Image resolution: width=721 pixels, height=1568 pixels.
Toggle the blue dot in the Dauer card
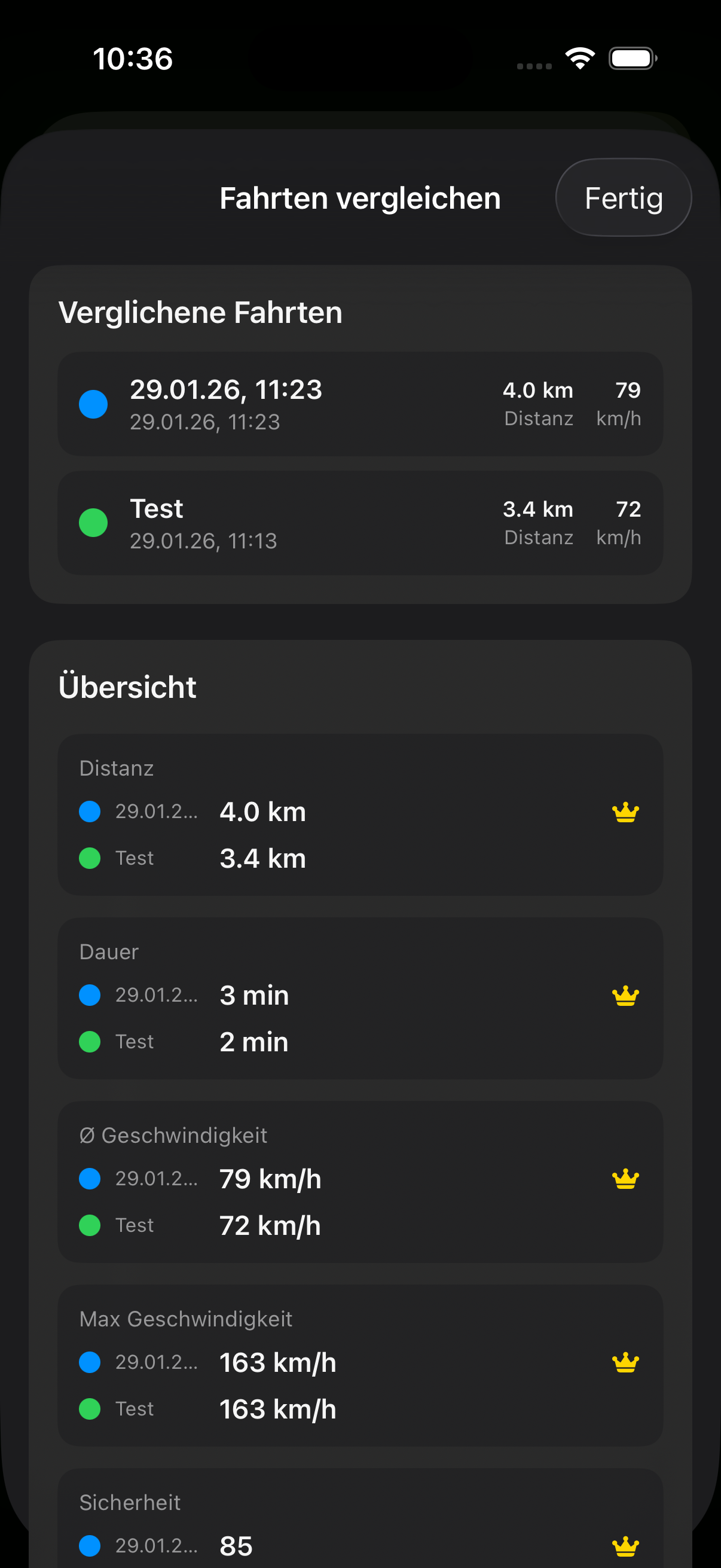pyautogui.click(x=90, y=996)
